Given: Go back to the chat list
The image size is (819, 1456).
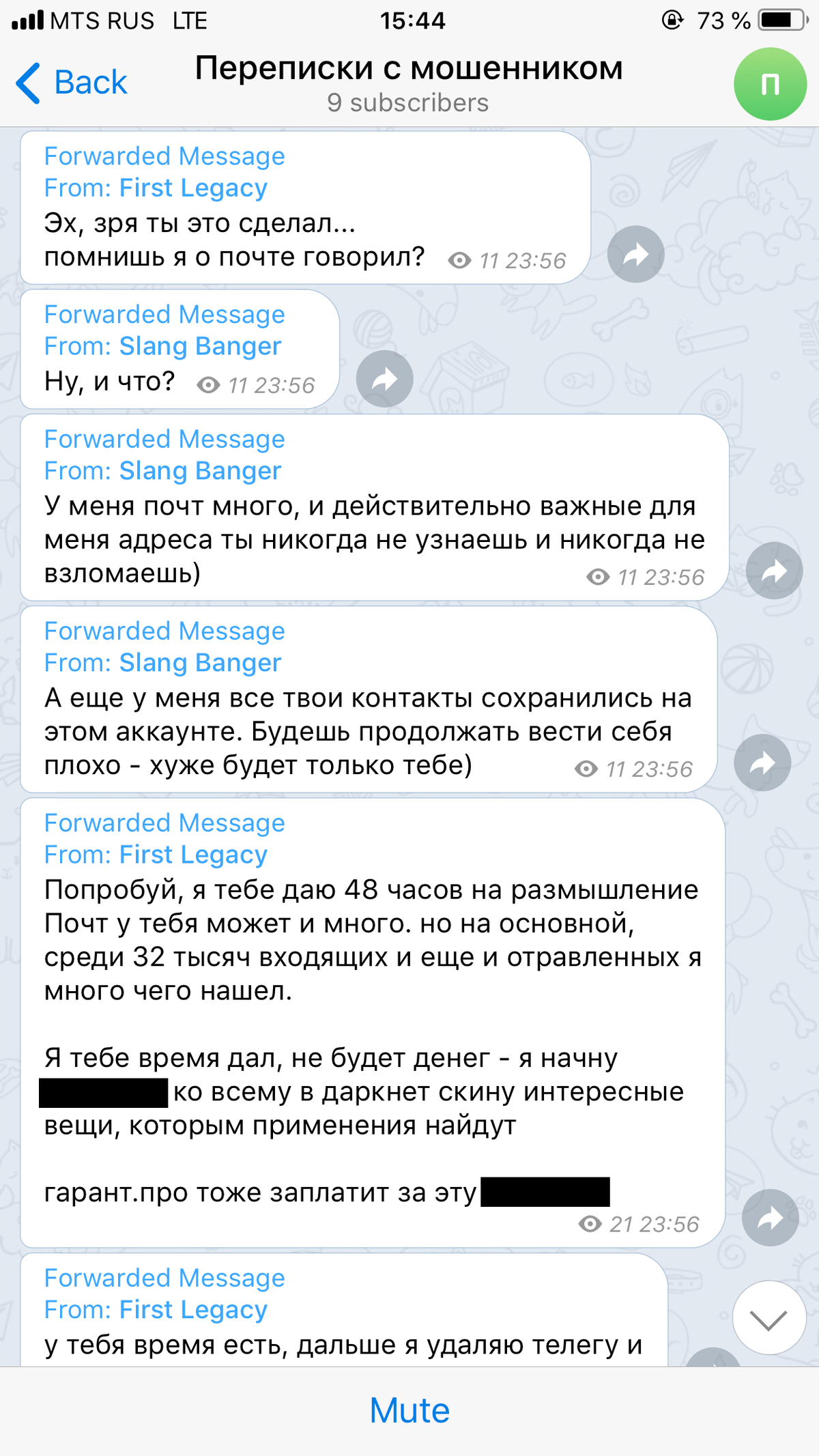Looking at the screenshot, I should point(72,83).
